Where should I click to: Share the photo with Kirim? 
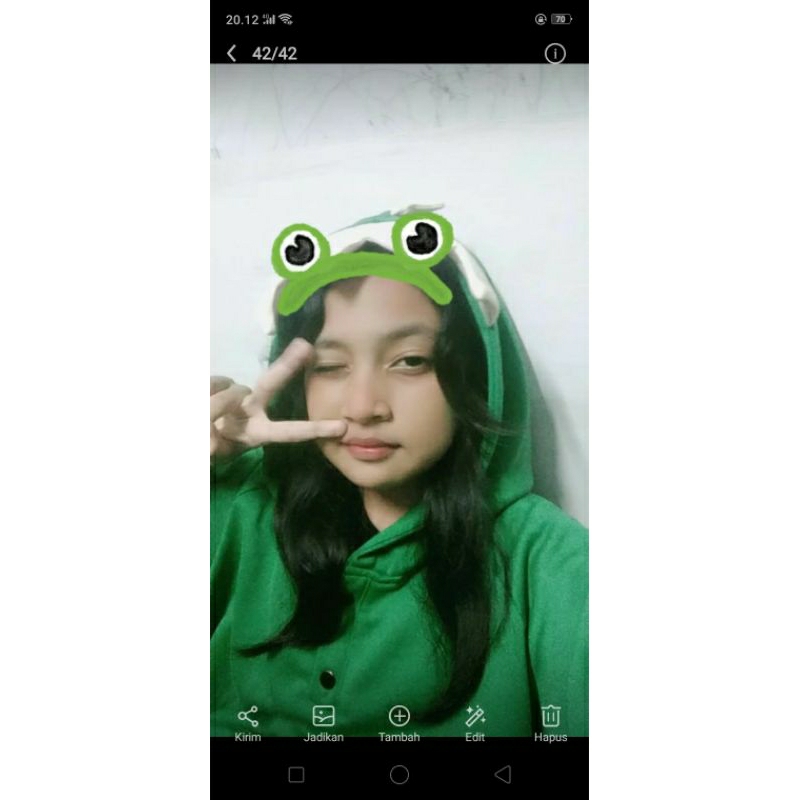pyautogui.click(x=247, y=723)
